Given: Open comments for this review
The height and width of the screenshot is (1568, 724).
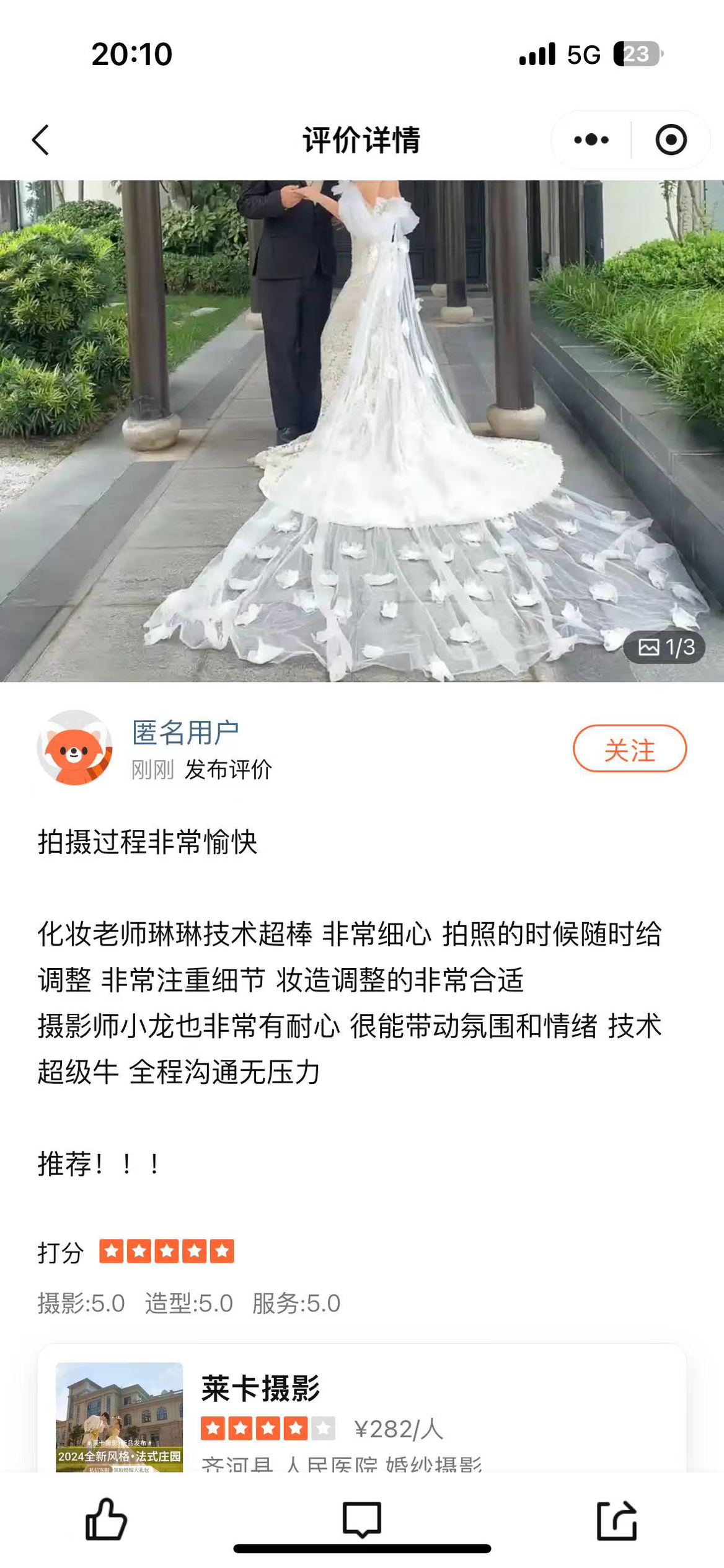Looking at the screenshot, I should click(x=362, y=1518).
